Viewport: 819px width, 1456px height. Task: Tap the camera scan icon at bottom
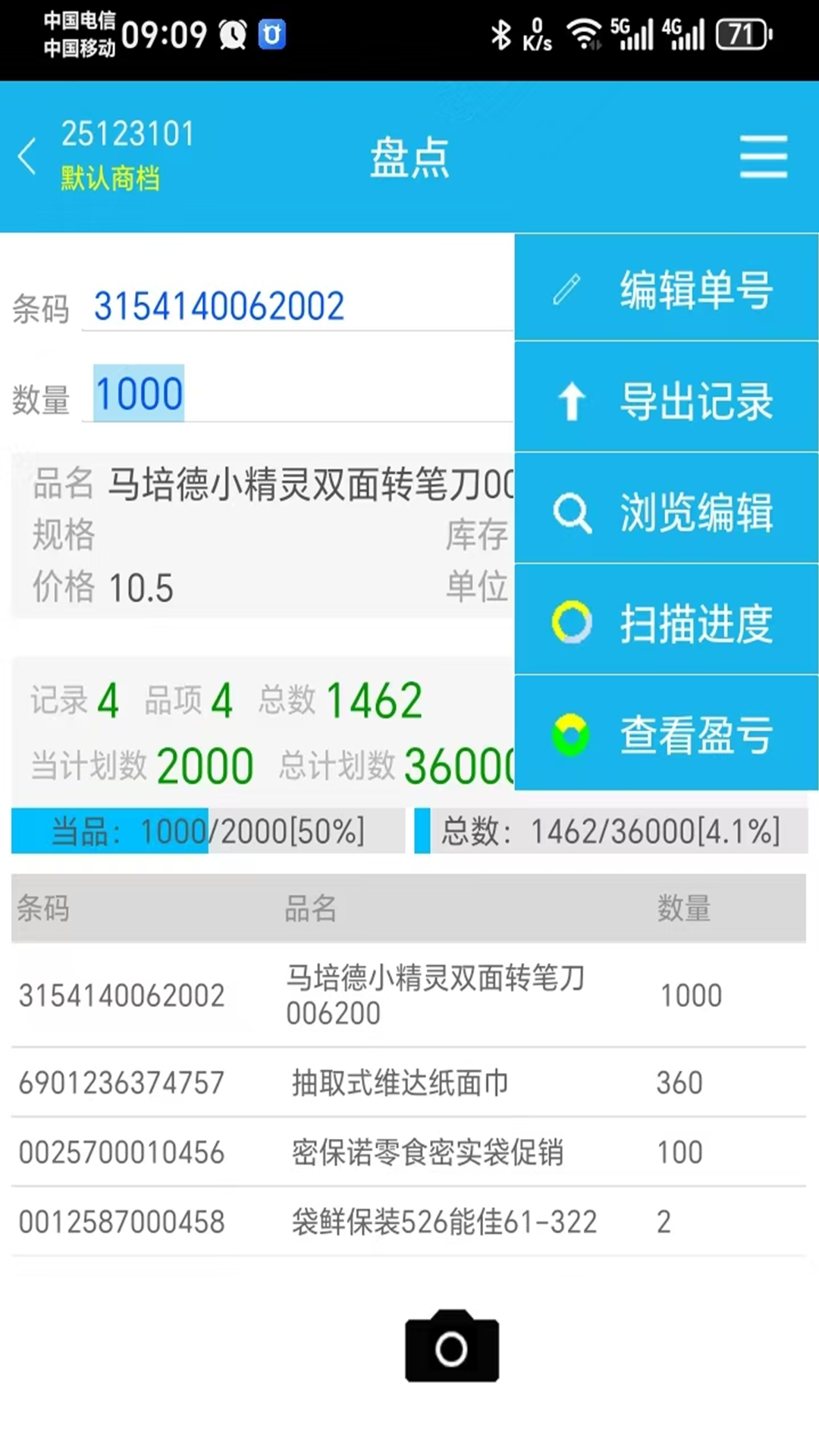[451, 1348]
